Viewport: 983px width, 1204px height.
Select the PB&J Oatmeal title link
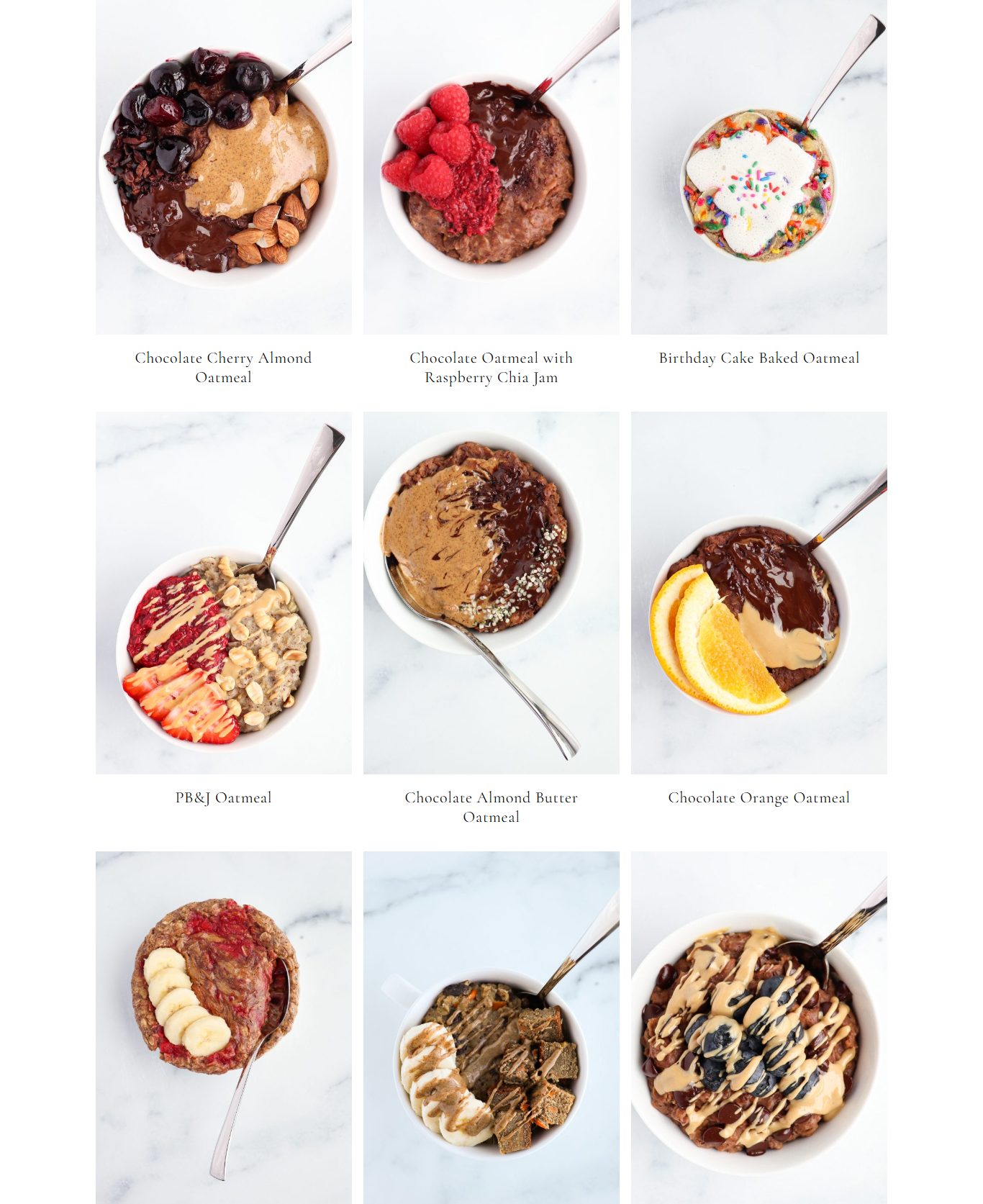coord(224,797)
